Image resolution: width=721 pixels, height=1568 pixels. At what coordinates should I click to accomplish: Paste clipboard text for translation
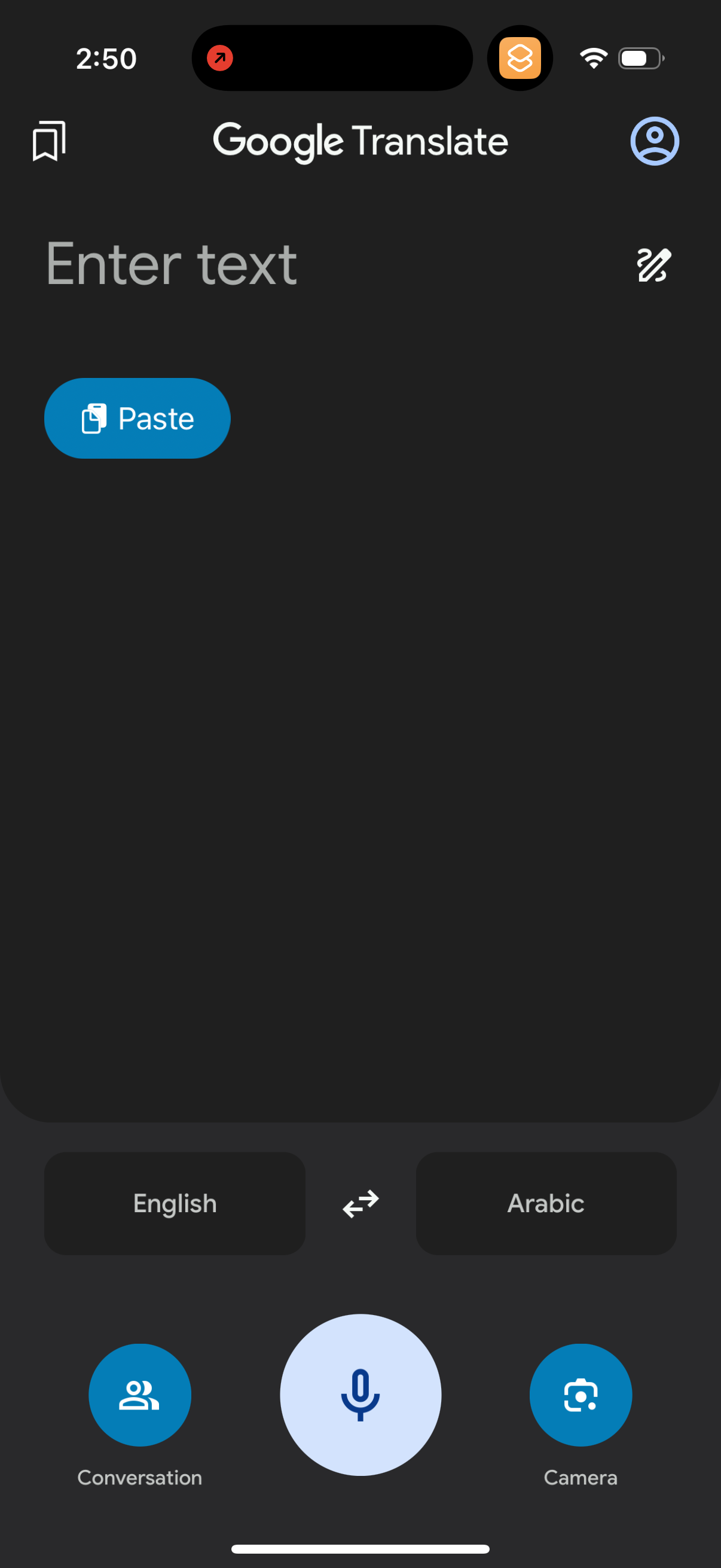(x=137, y=418)
